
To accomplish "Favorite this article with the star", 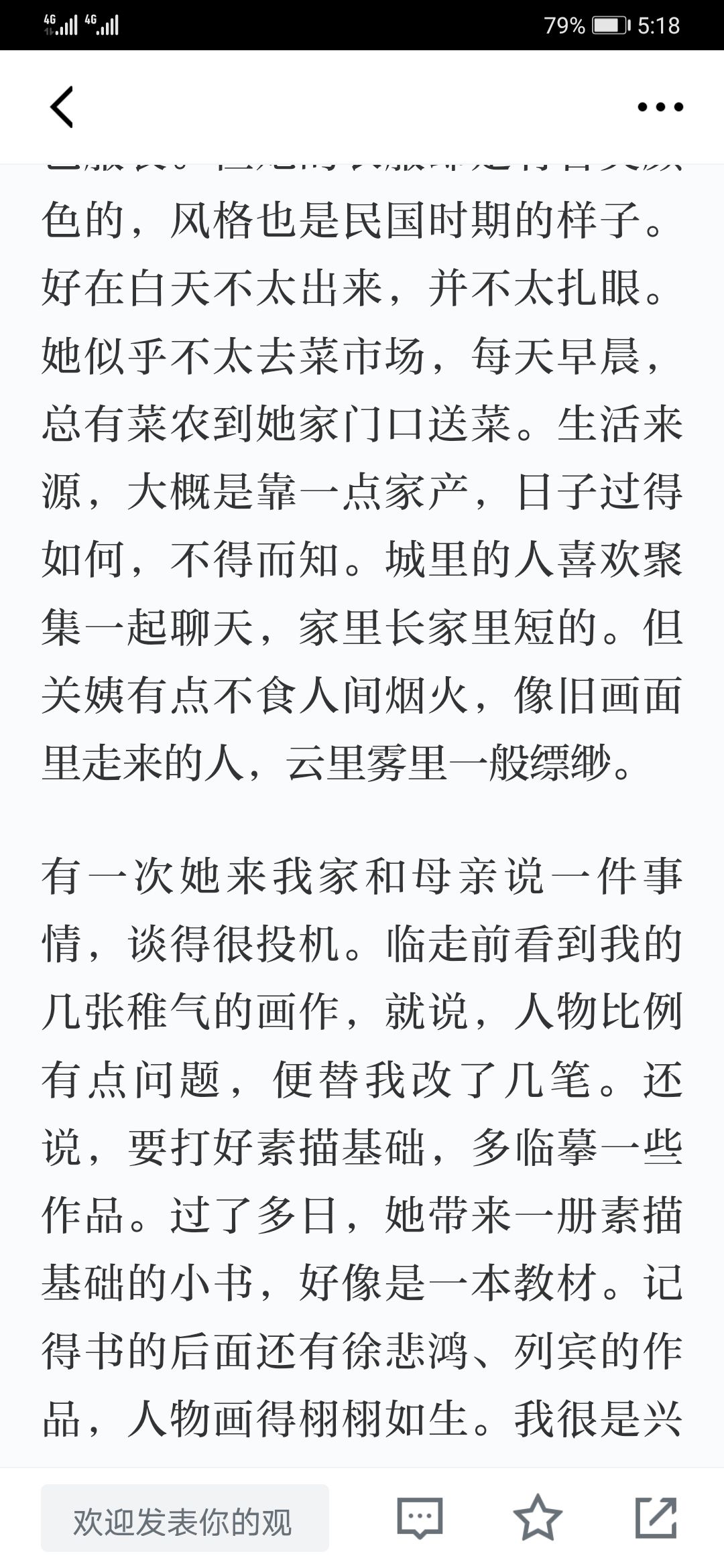I will (x=538, y=1518).
